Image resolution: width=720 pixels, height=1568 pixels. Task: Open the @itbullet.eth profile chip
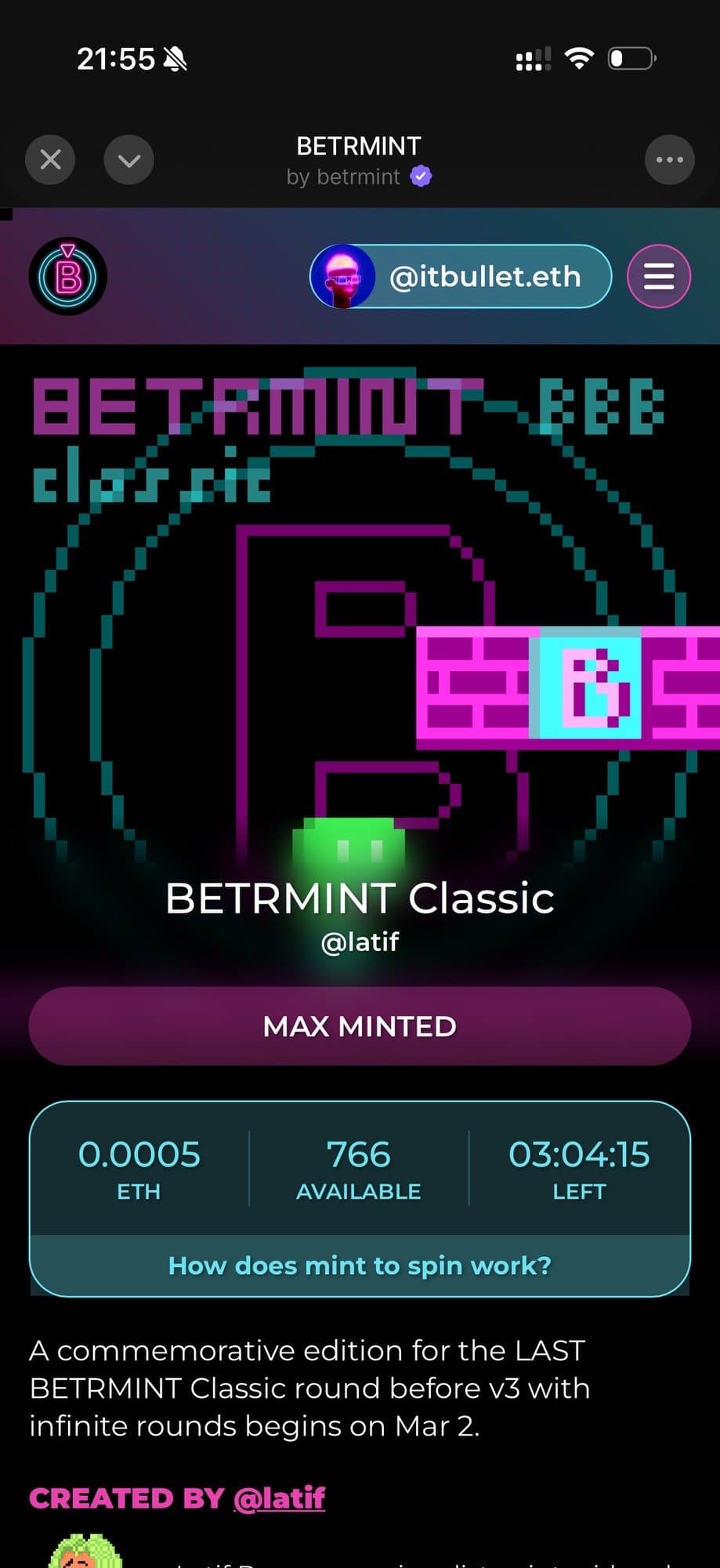[461, 277]
